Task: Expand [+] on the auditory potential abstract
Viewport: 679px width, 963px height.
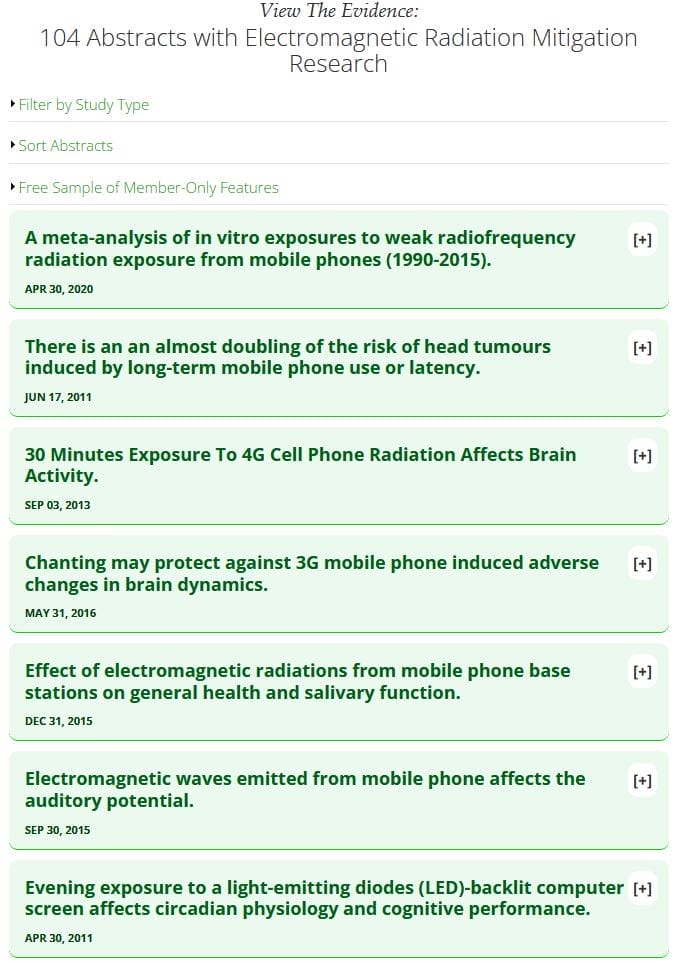Action: tap(642, 781)
